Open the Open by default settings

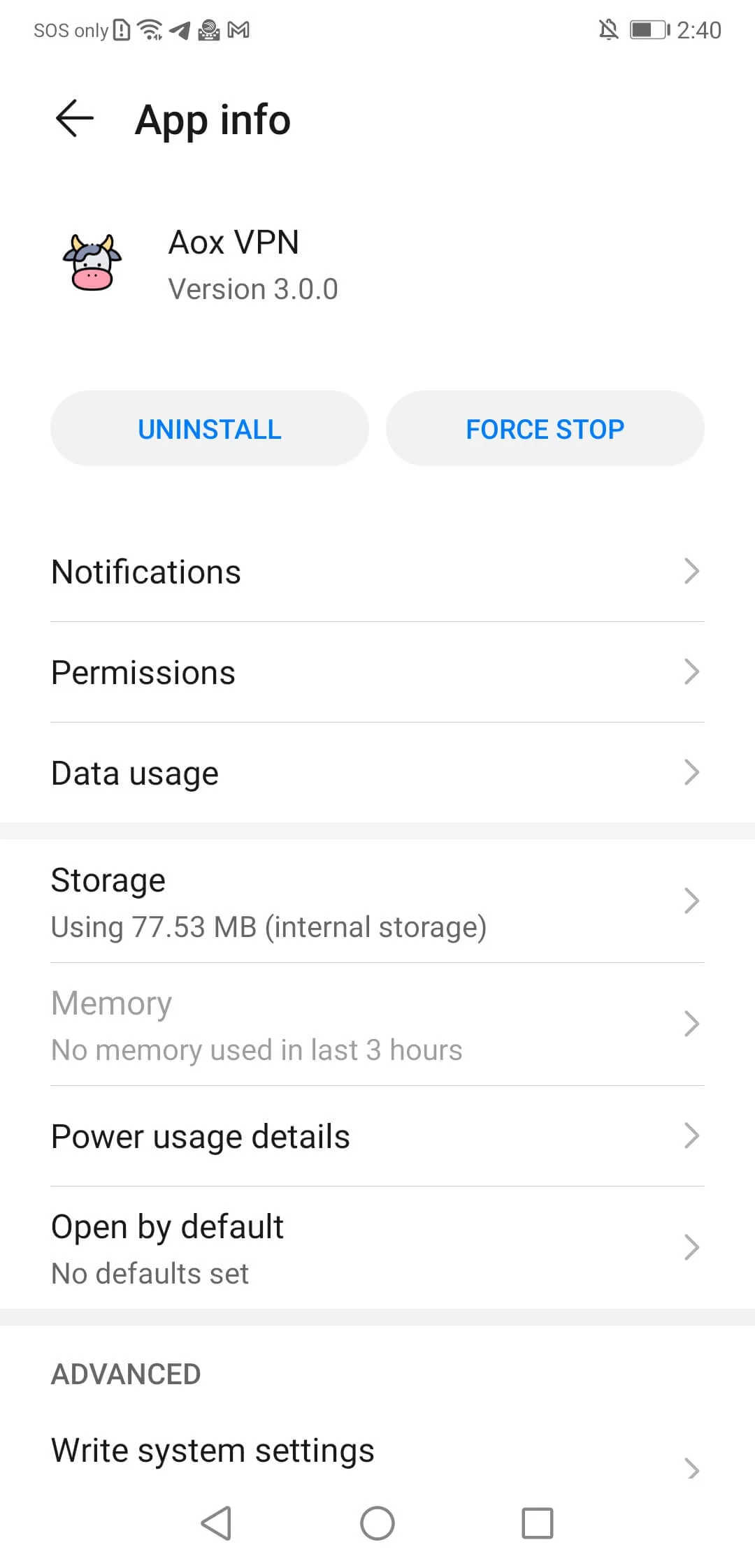tap(376, 1248)
